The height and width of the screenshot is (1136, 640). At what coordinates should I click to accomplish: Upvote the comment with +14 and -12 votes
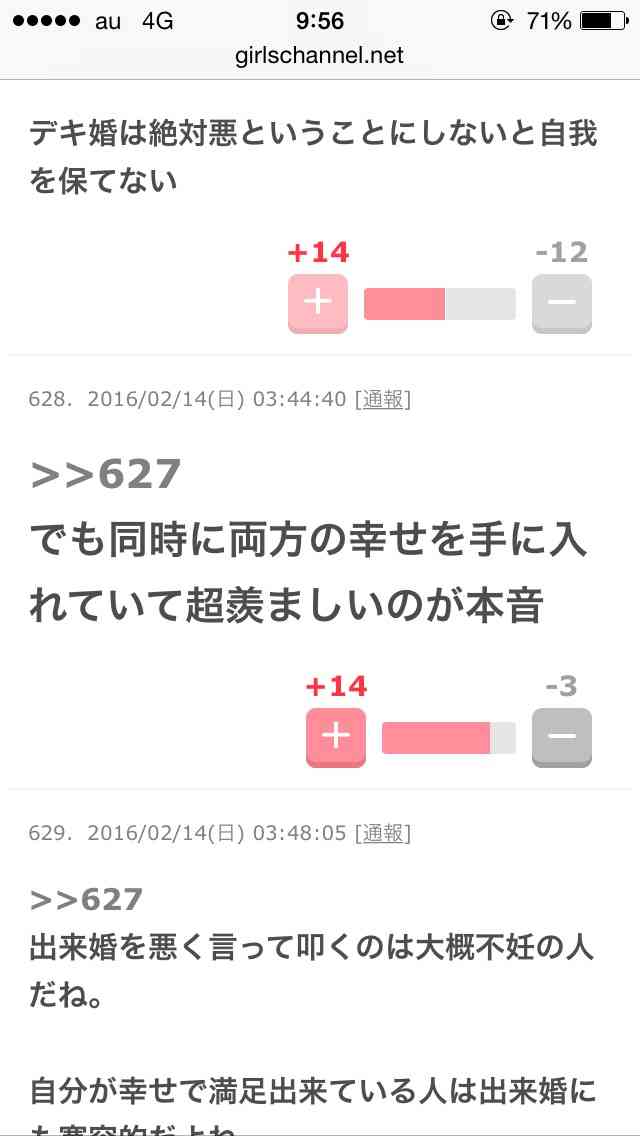(318, 303)
